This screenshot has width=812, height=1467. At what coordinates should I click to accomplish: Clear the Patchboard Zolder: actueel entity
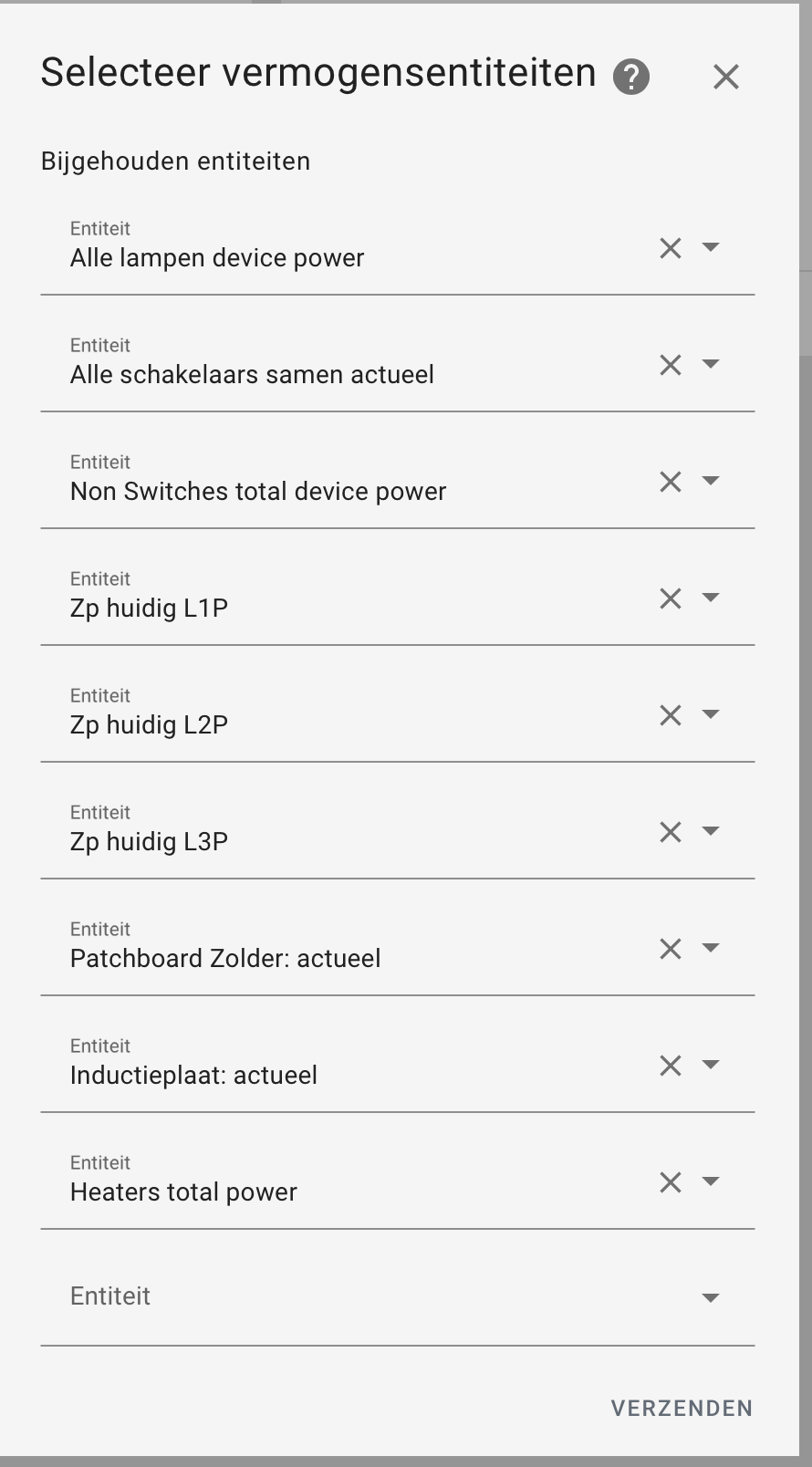[671, 949]
